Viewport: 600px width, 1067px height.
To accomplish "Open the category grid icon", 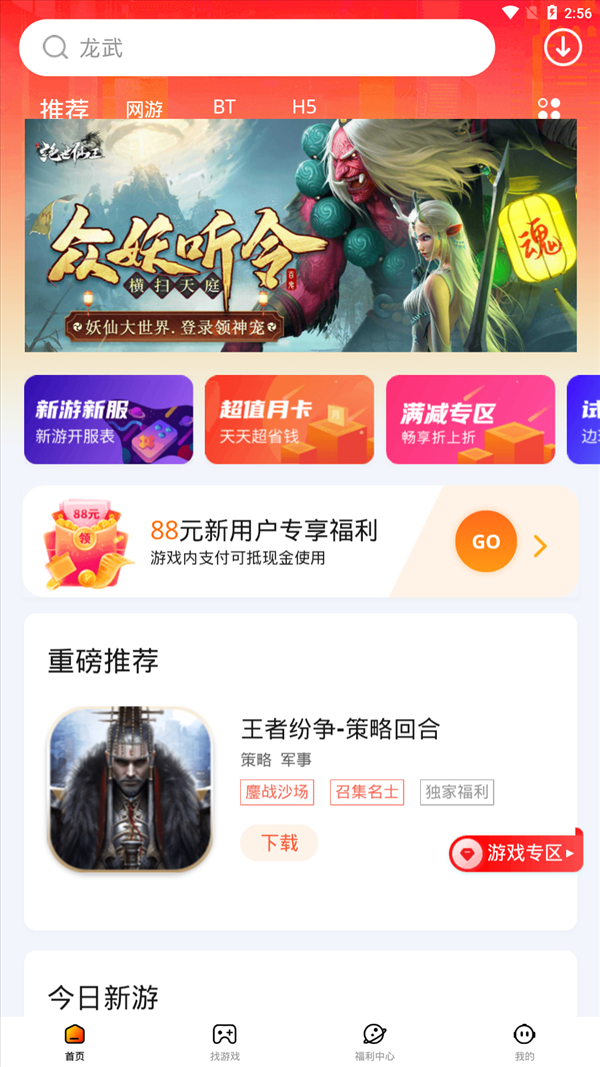I will (x=549, y=109).
